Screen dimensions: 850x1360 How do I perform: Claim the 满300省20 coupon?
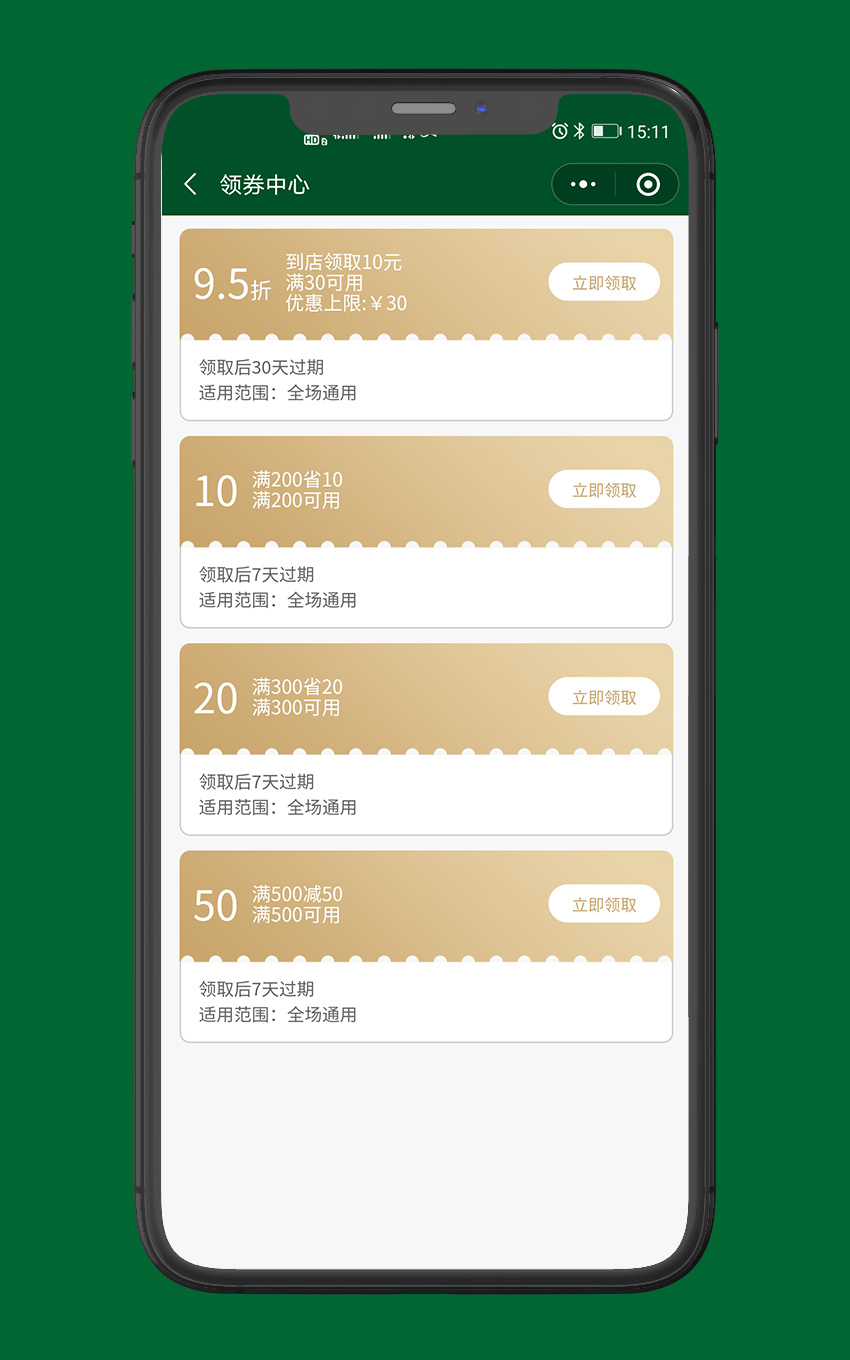point(604,697)
